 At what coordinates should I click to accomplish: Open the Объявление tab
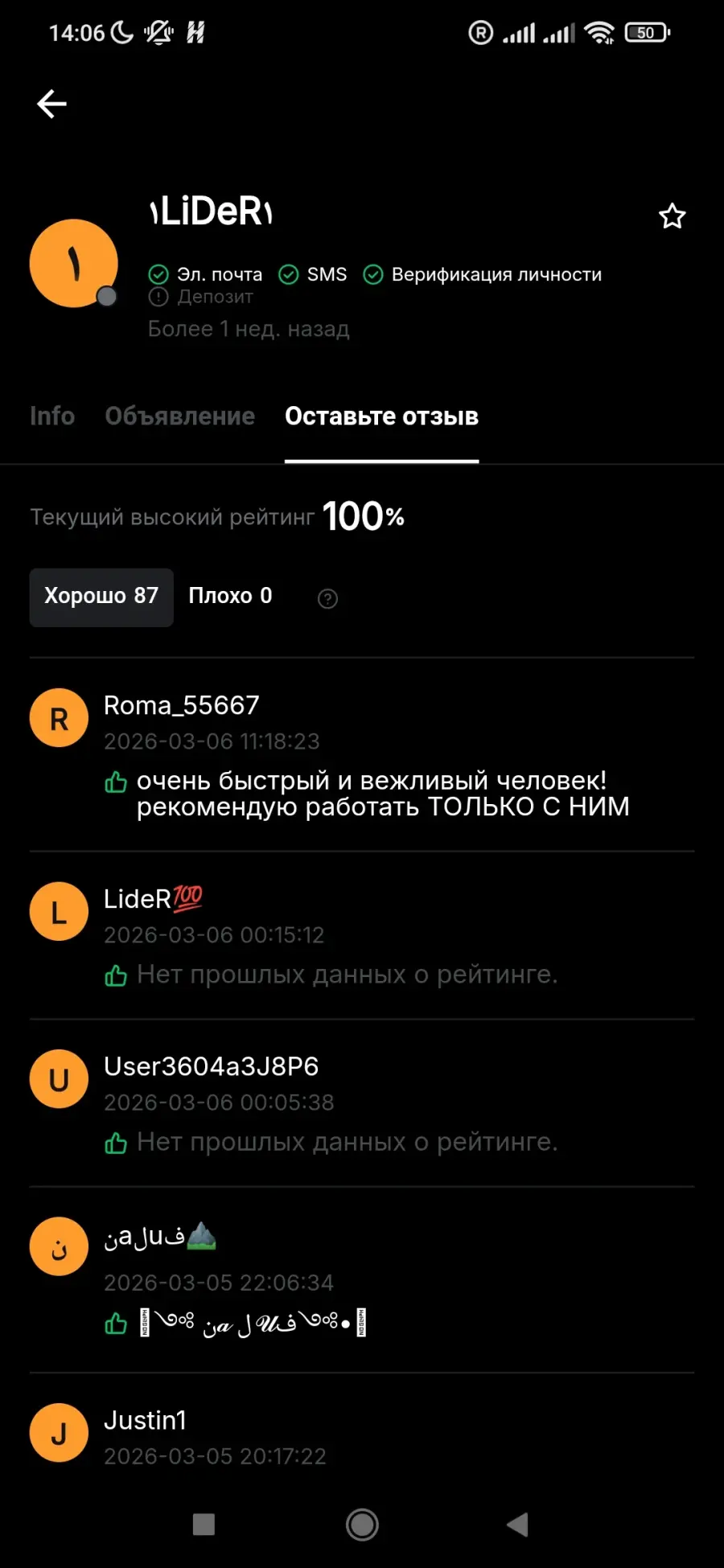[x=179, y=416]
